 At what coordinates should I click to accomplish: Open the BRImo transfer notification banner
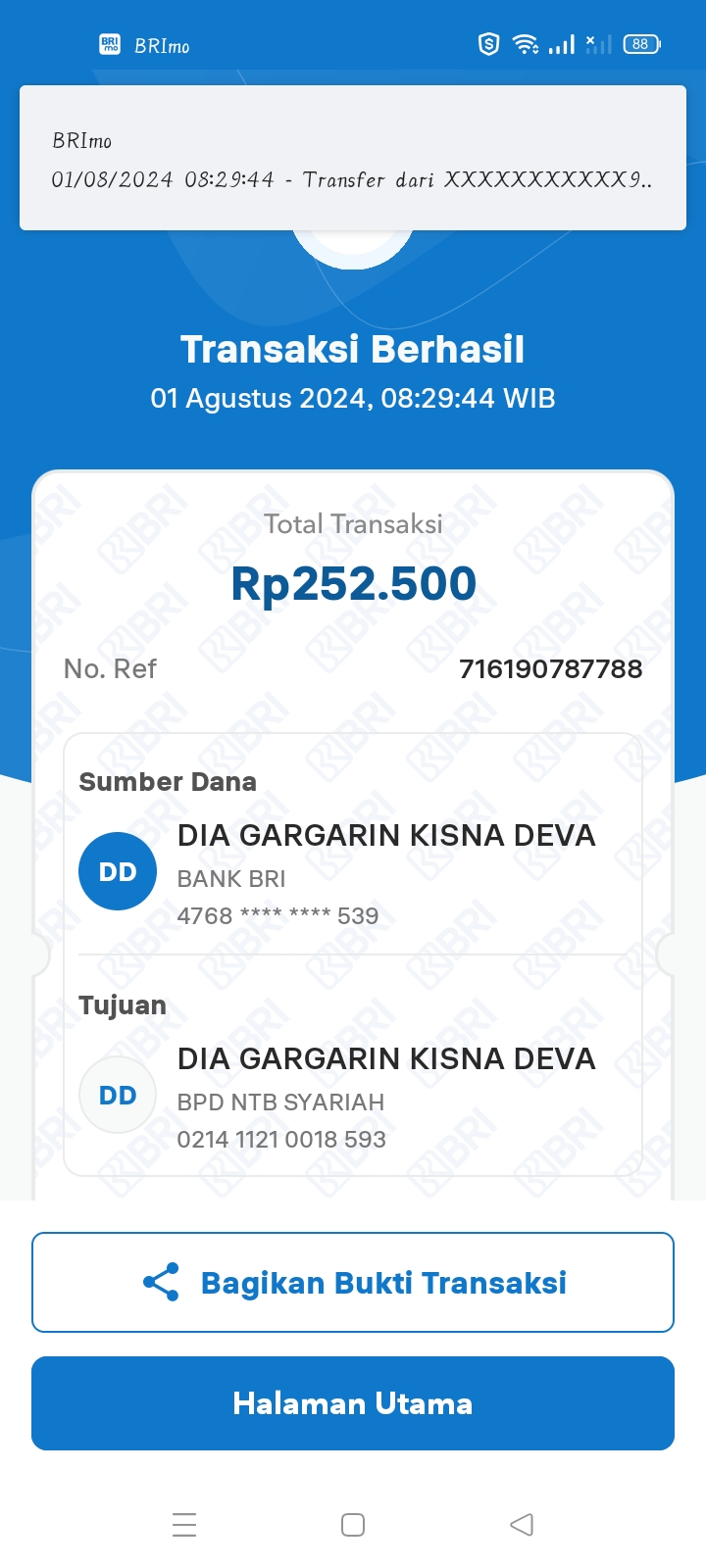(353, 159)
